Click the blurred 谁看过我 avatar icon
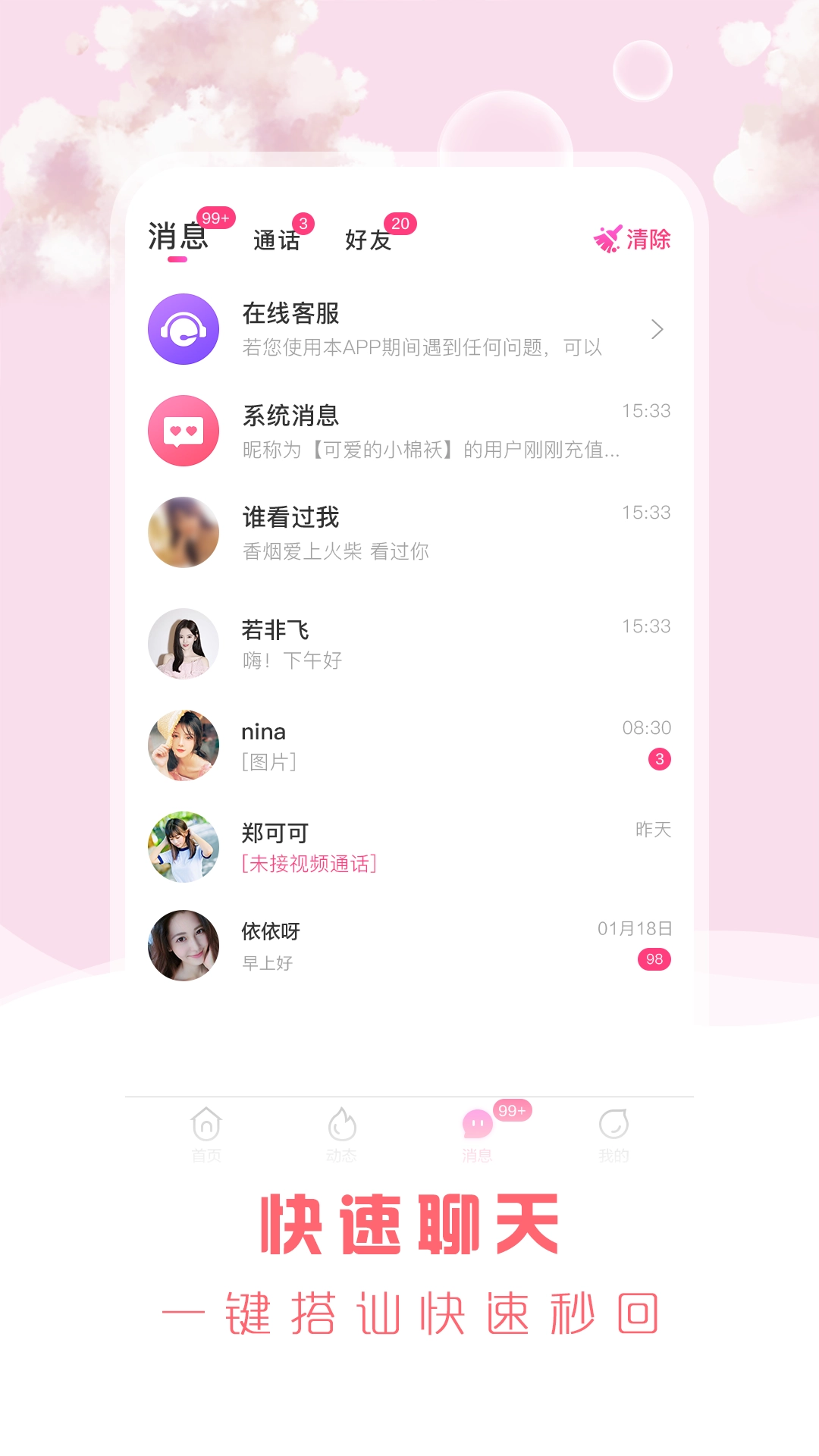The image size is (819, 1456). tap(182, 532)
